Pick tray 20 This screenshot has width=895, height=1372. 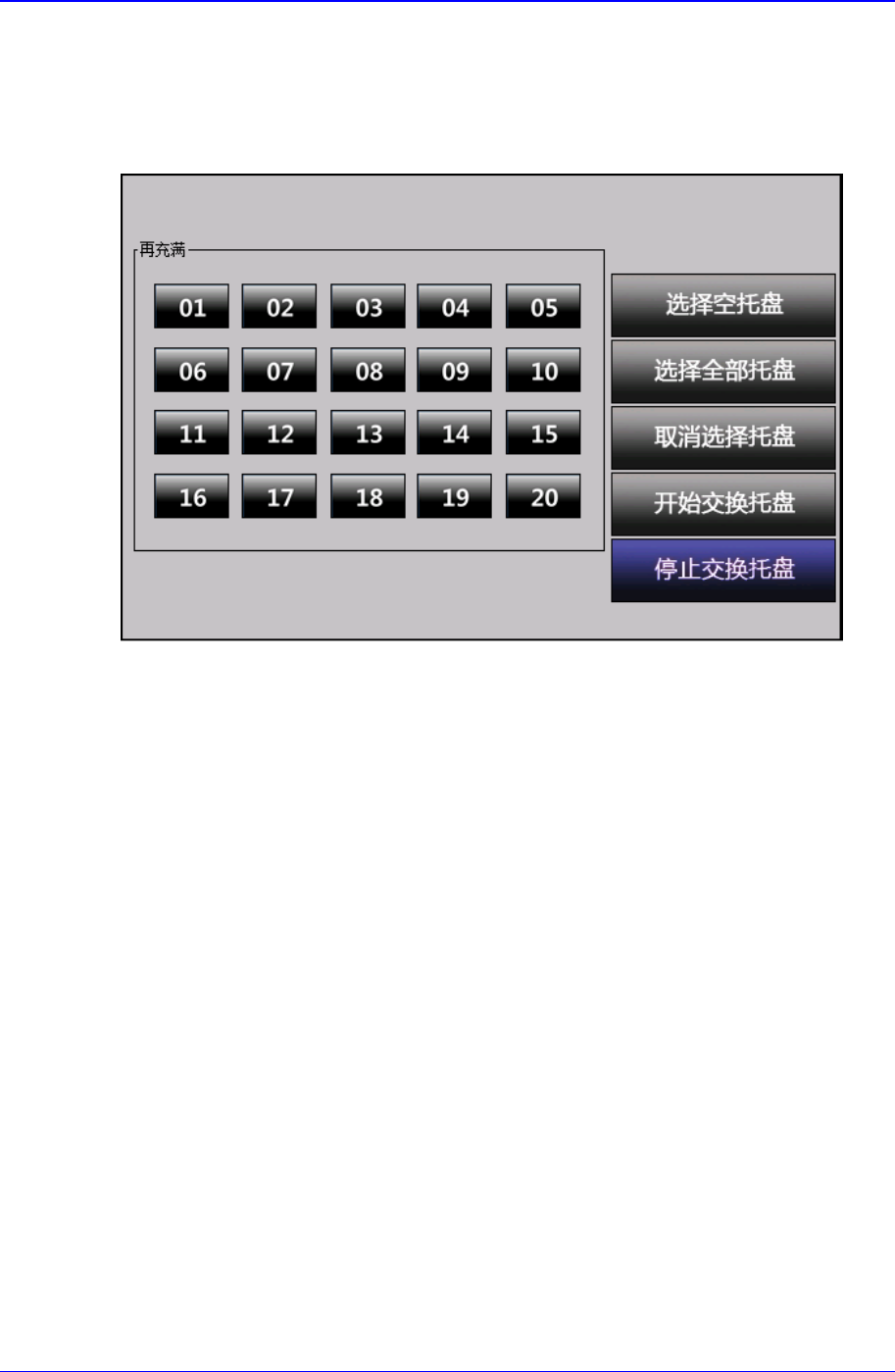tap(543, 497)
